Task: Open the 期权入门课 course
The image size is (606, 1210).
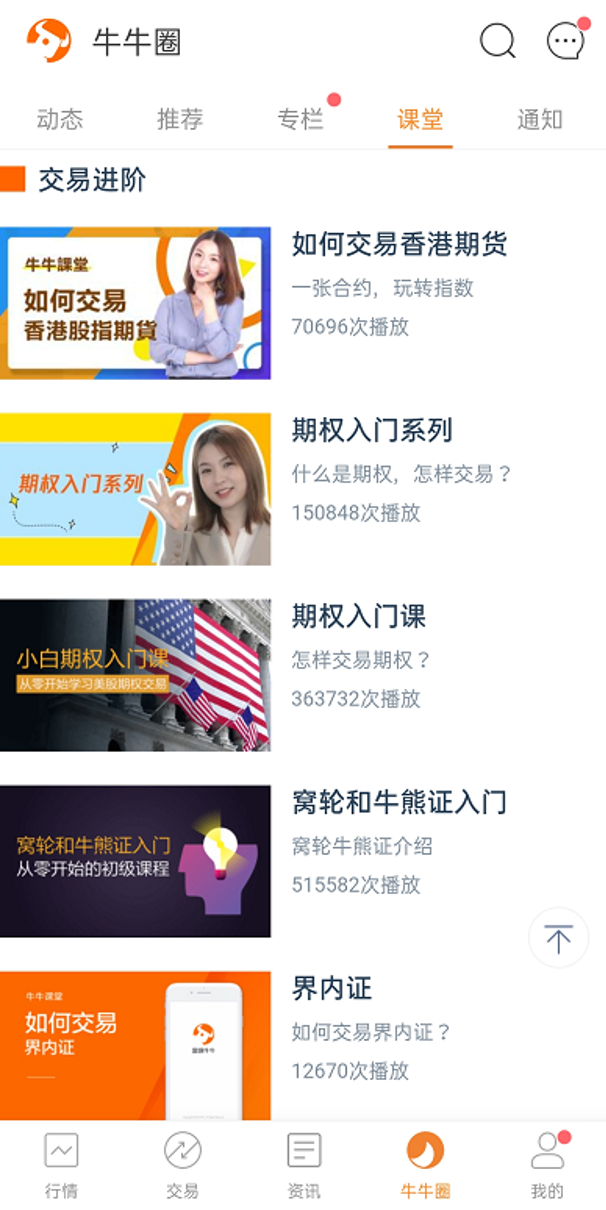Action: (358, 617)
